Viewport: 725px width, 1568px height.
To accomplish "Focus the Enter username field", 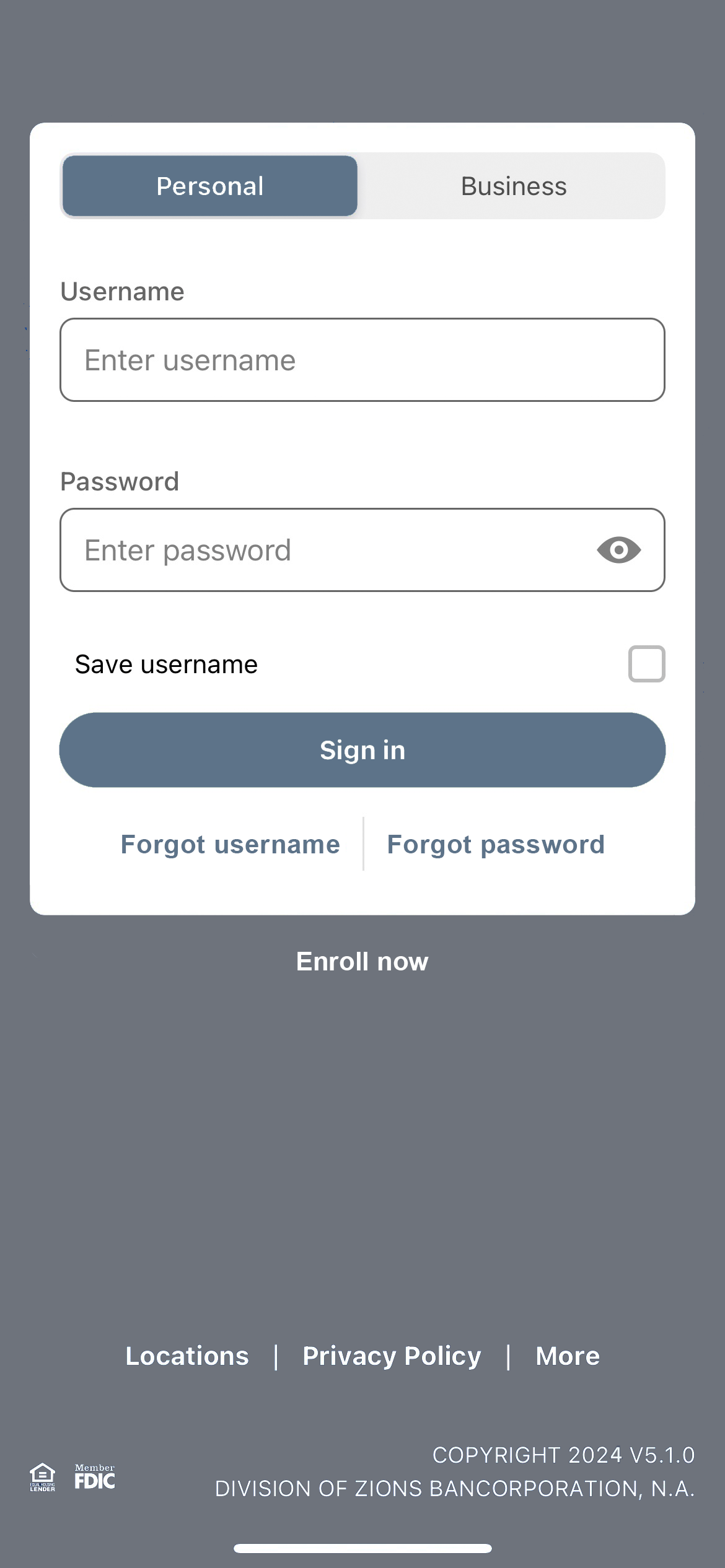I will tap(362, 360).
